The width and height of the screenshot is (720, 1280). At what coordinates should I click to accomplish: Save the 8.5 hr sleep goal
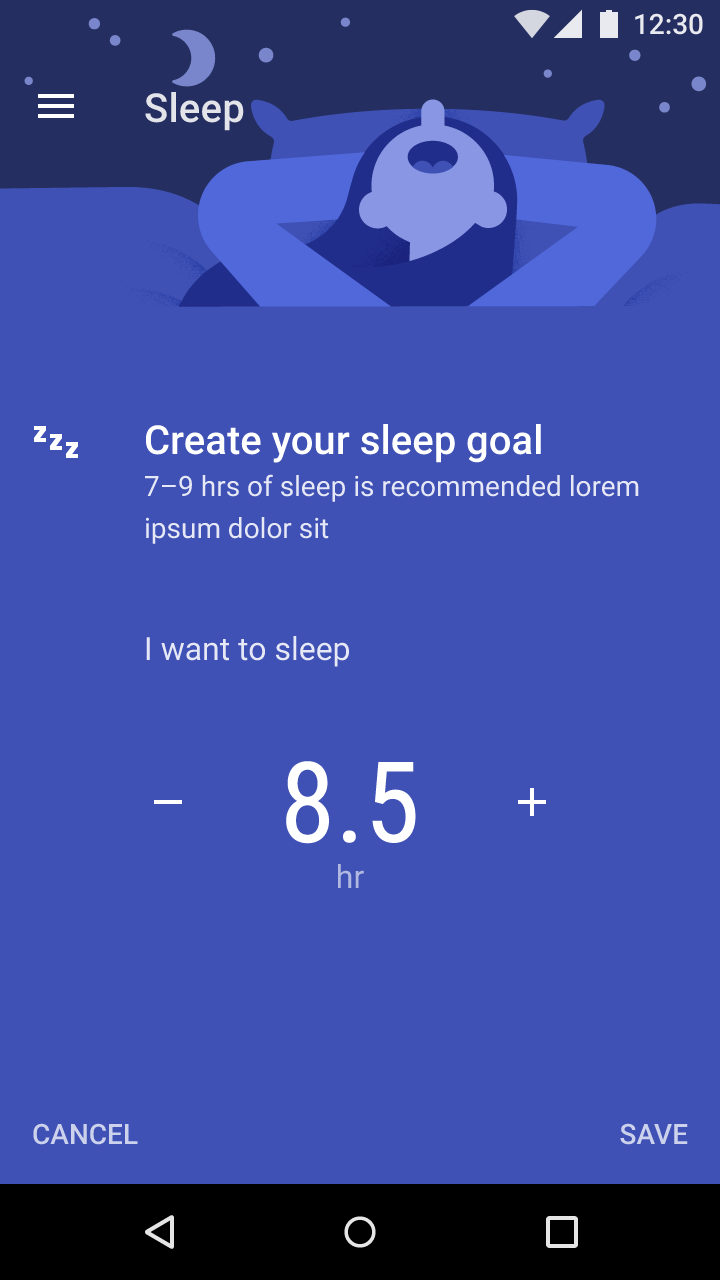click(653, 1134)
